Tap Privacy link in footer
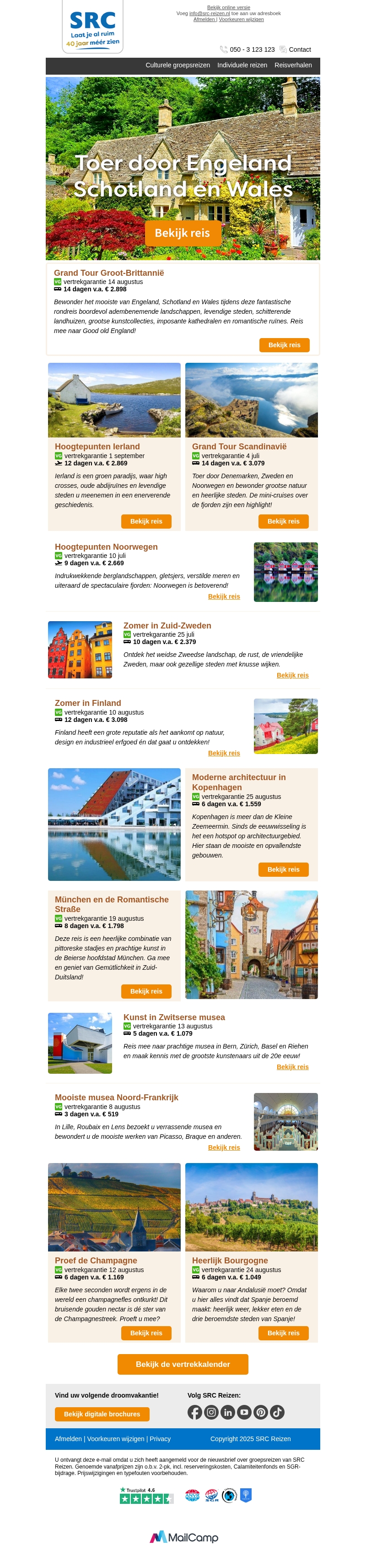Viewport: 366px width, 1568px height. (x=160, y=1438)
